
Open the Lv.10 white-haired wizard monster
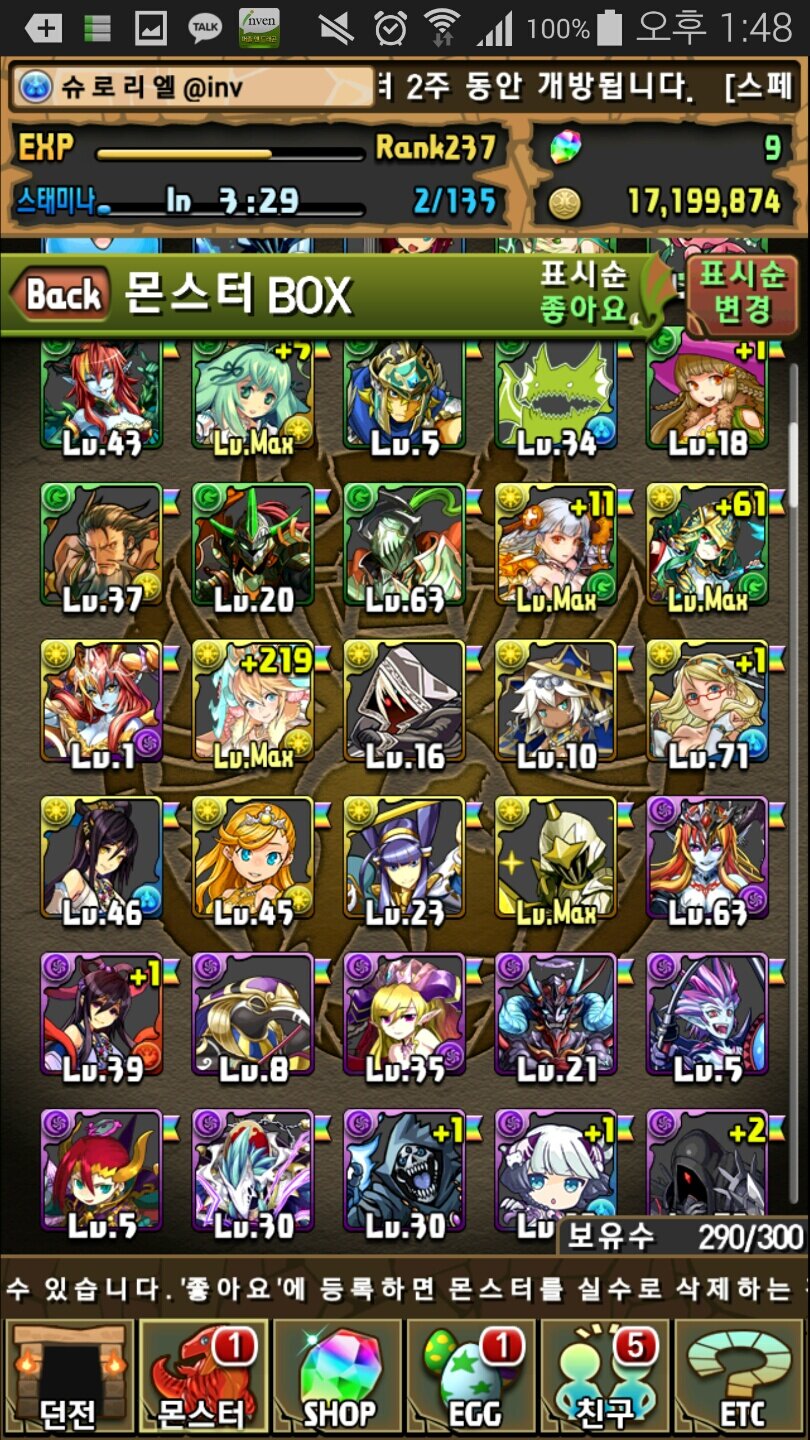coord(555,700)
